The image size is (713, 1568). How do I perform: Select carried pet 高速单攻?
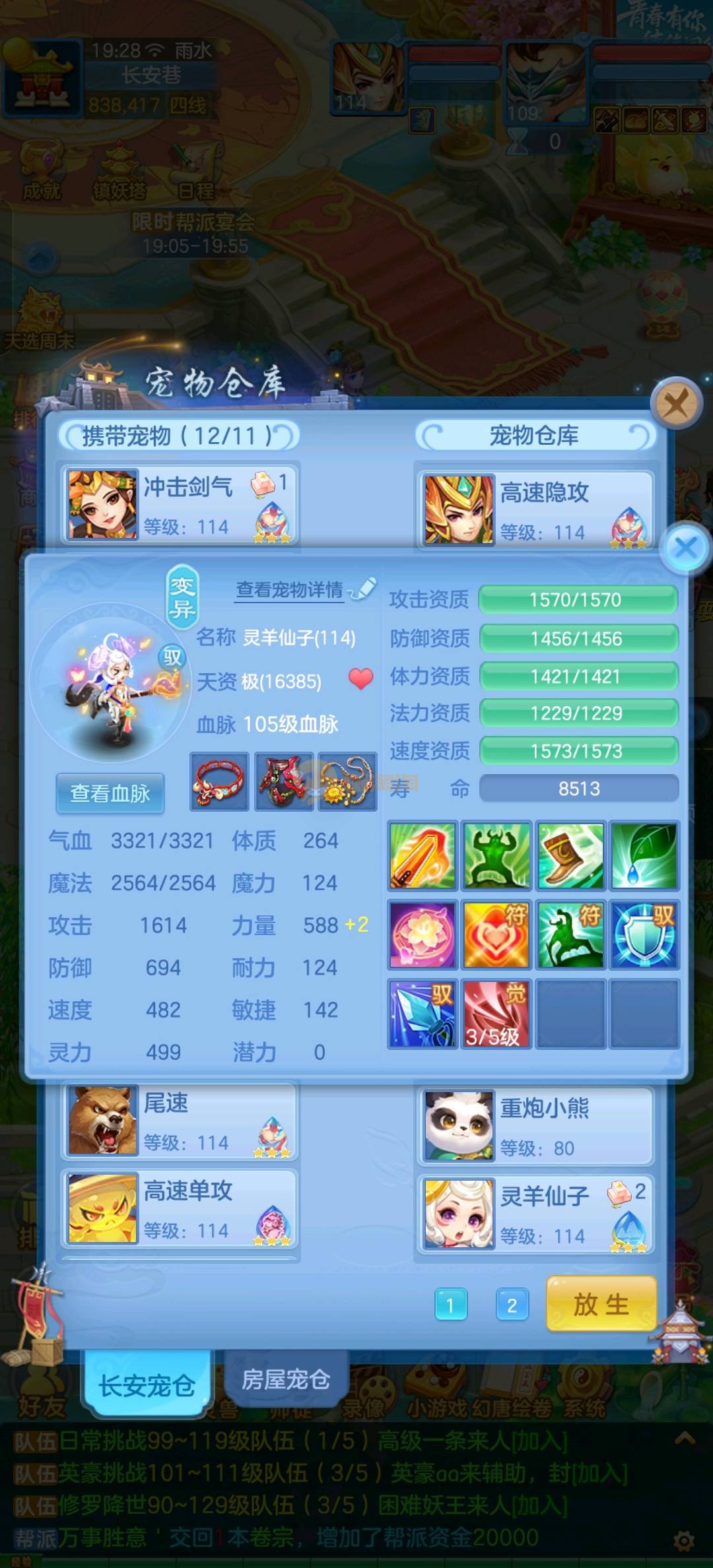(x=180, y=1209)
